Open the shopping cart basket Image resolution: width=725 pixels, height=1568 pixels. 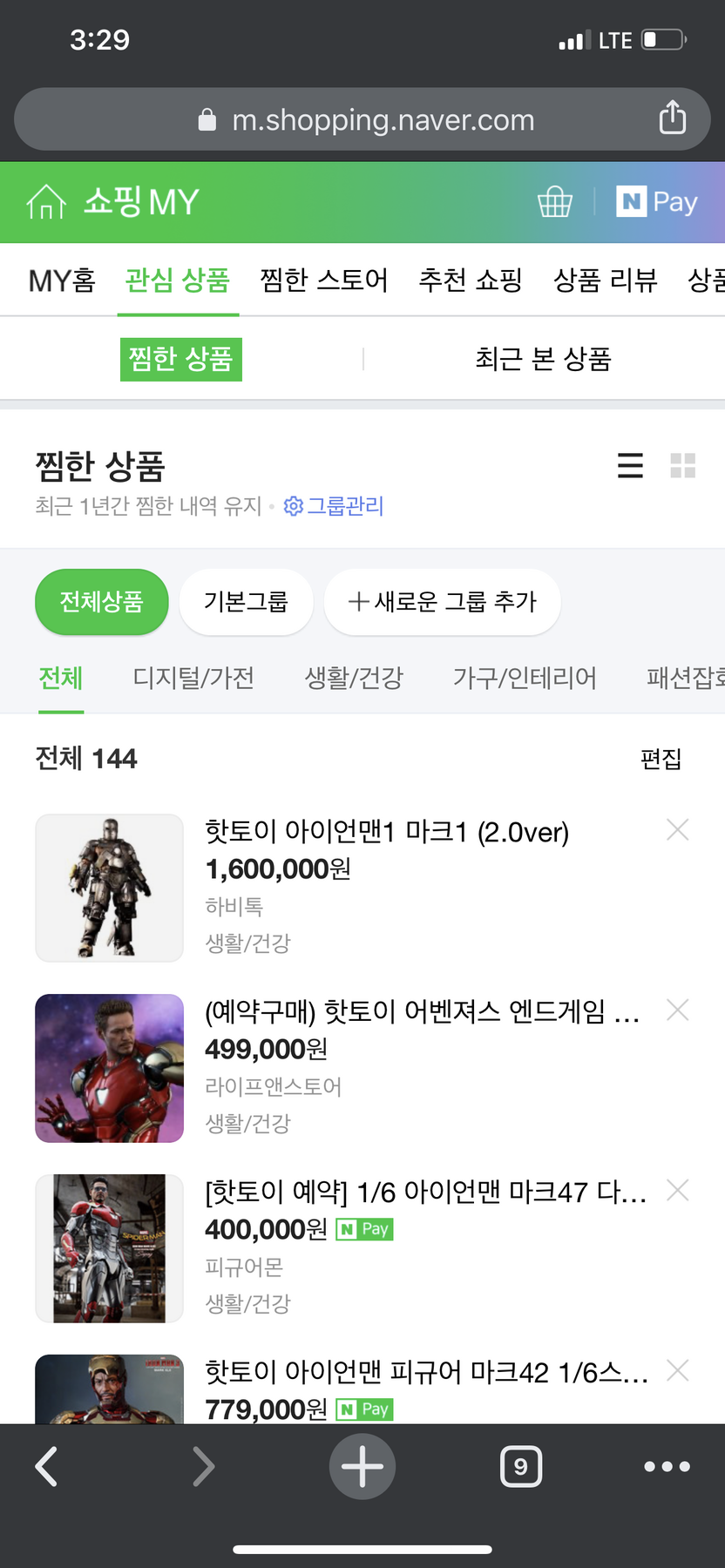coord(555,202)
